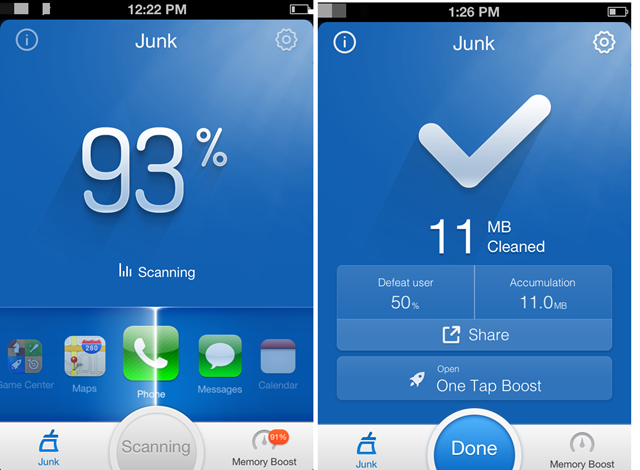Tap the Done button
640x470 pixels.
pos(474,448)
